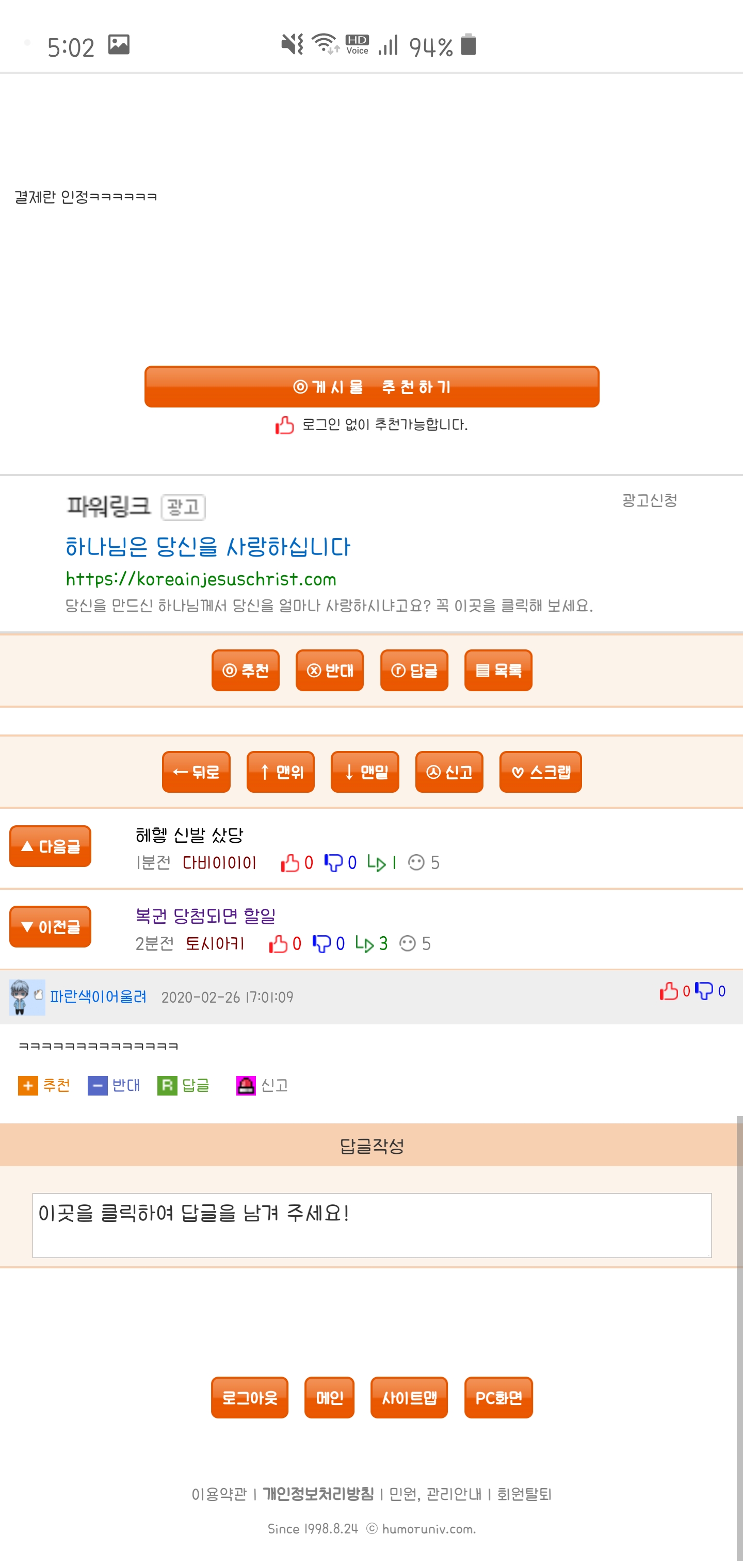This screenshot has height=1568, width=743.
Task: Open previous post 복권 당첨되면 할일
Action: tap(205, 916)
